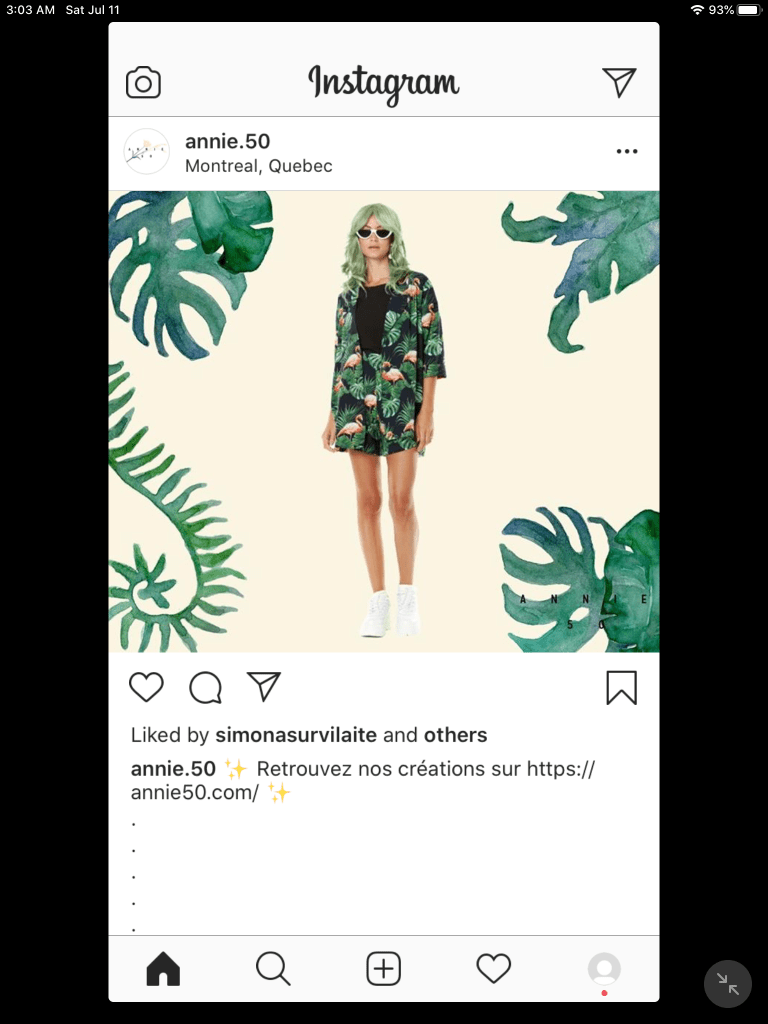Open the post's three-dot options menu
This screenshot has width=768, height=1024.
click(x=627, y=152)
